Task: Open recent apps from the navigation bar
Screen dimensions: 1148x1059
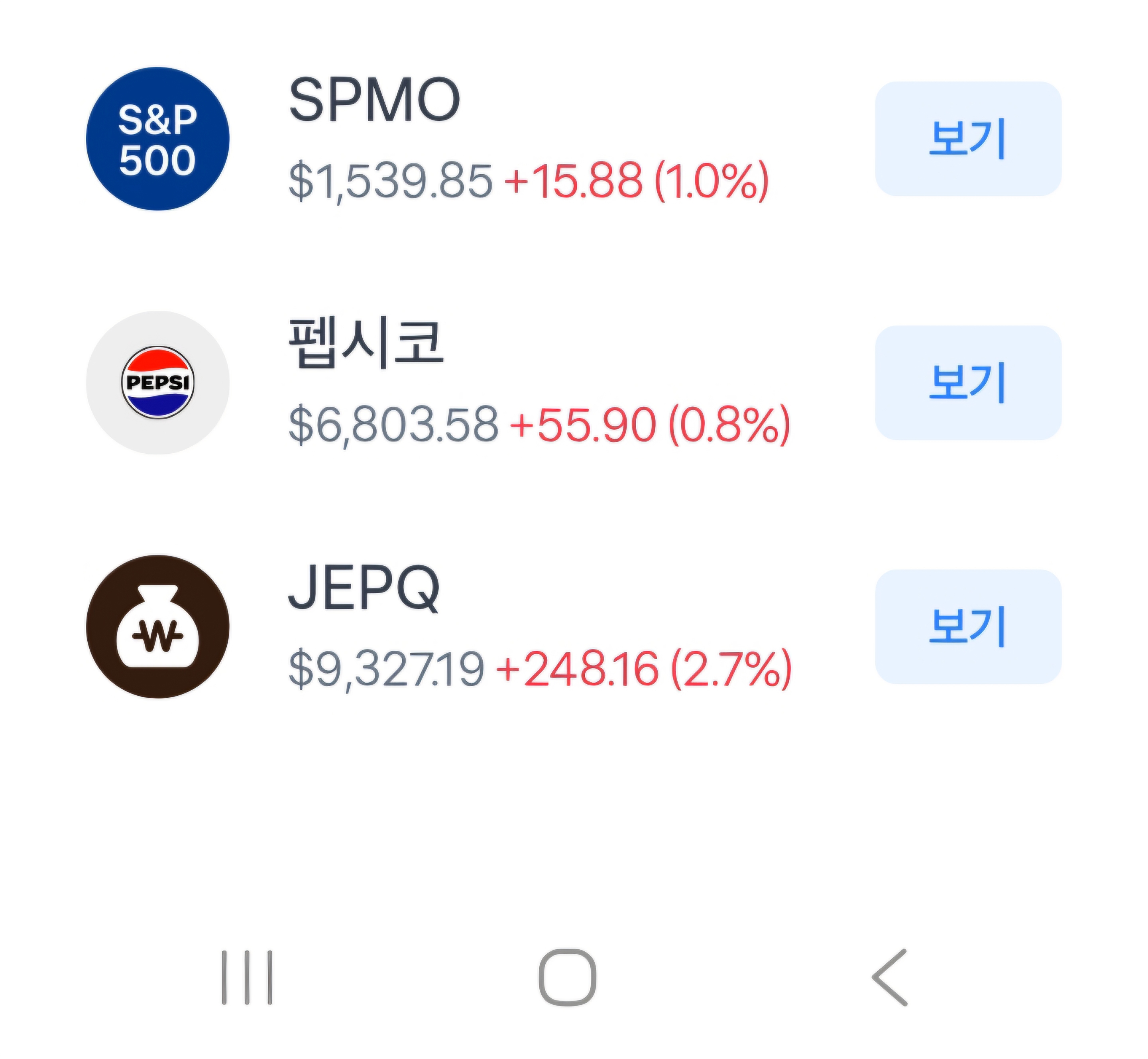Action: point(248,977)
